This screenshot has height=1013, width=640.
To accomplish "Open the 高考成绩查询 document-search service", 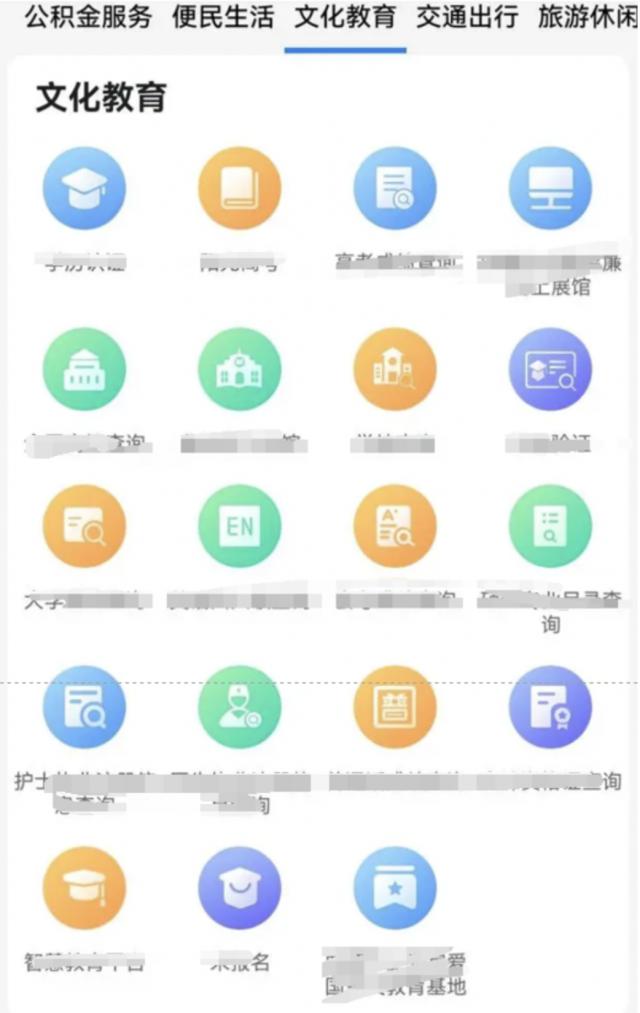I will tap(395, 188).
